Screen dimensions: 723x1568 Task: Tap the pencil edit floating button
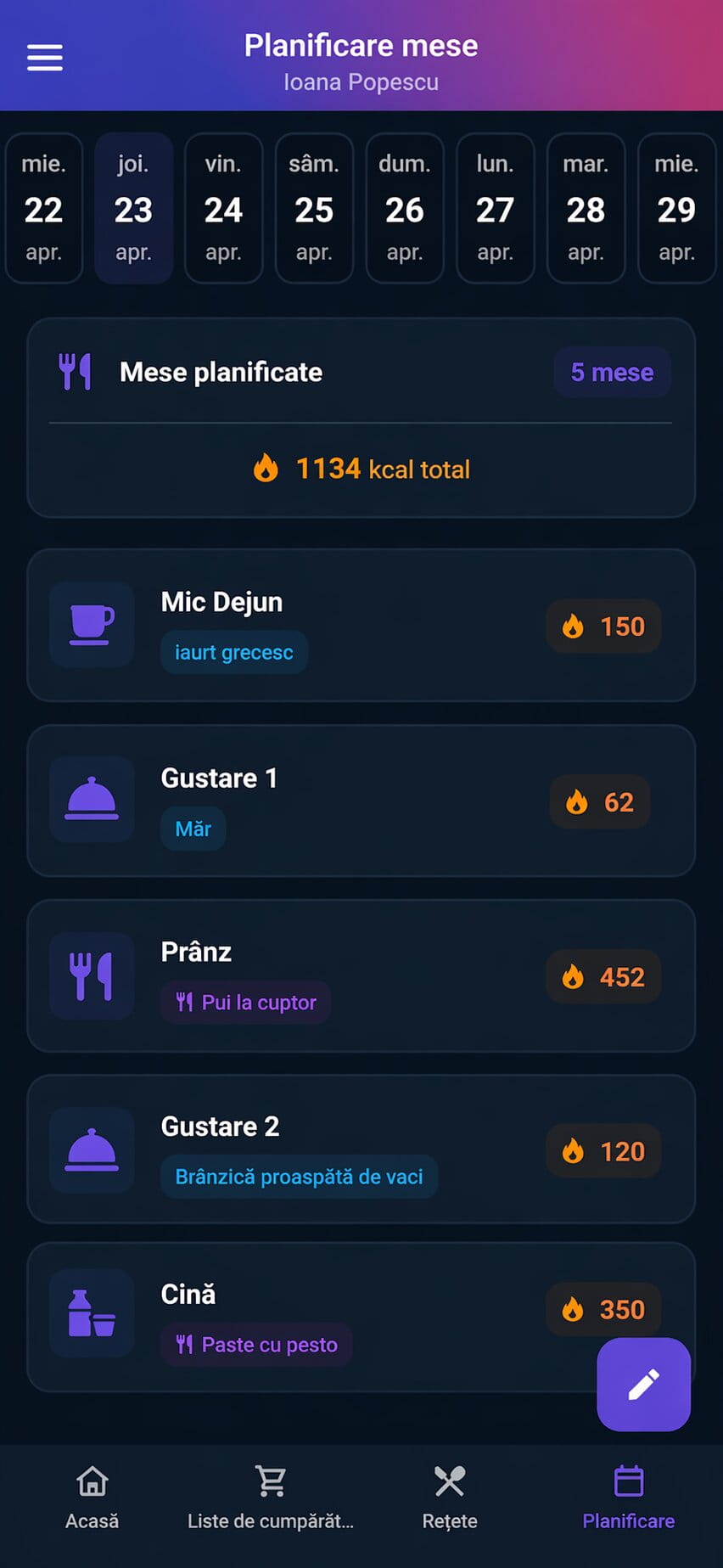(x=643, y=1384)
